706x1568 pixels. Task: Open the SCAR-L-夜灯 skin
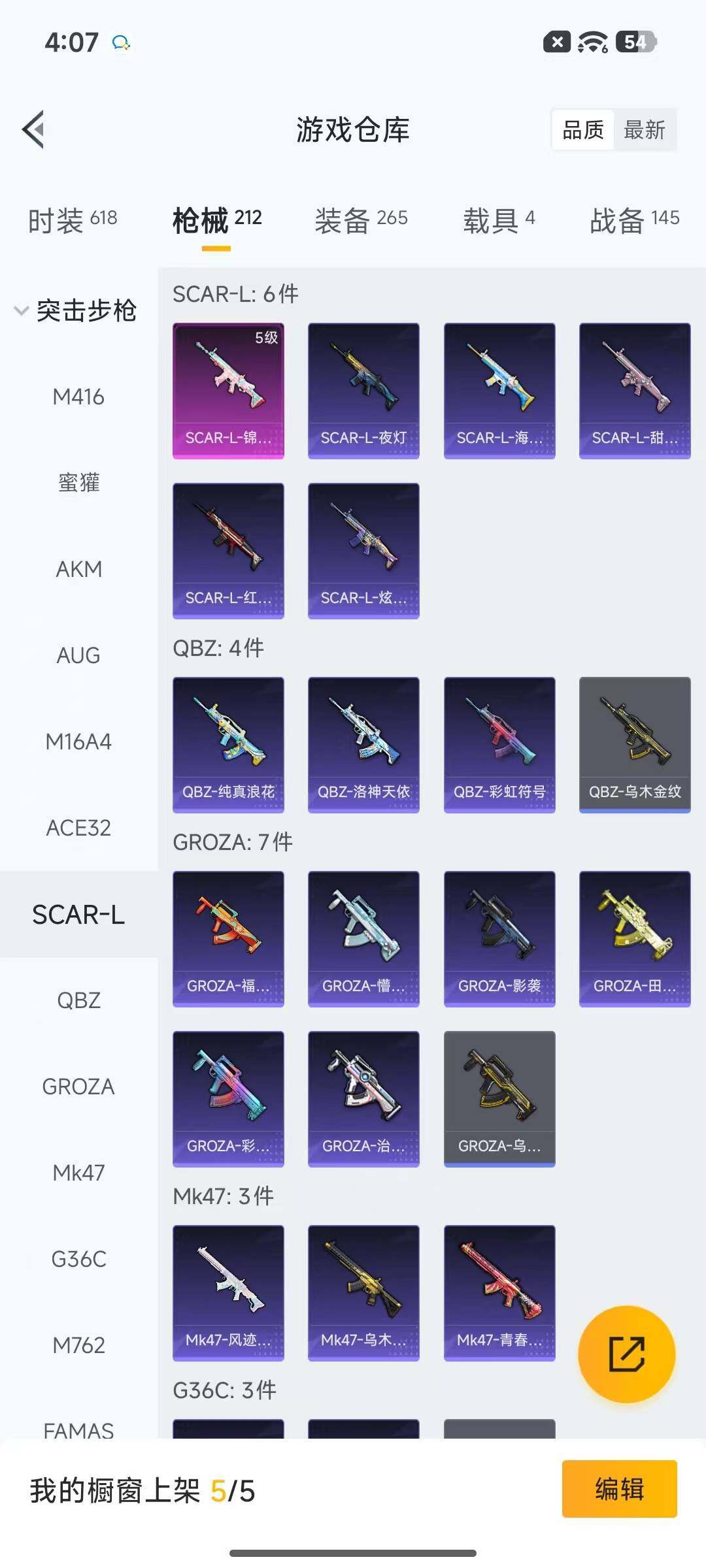(363, 391)
